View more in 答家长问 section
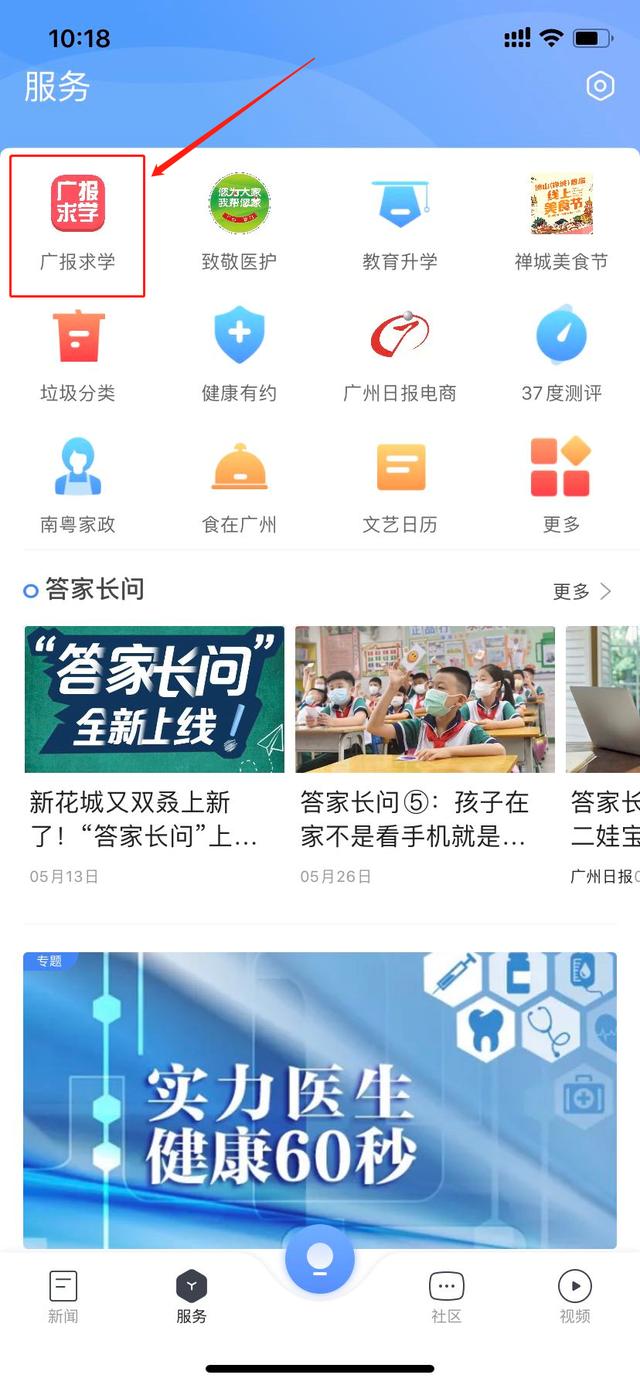The image size is (640, 1385). 582,591
